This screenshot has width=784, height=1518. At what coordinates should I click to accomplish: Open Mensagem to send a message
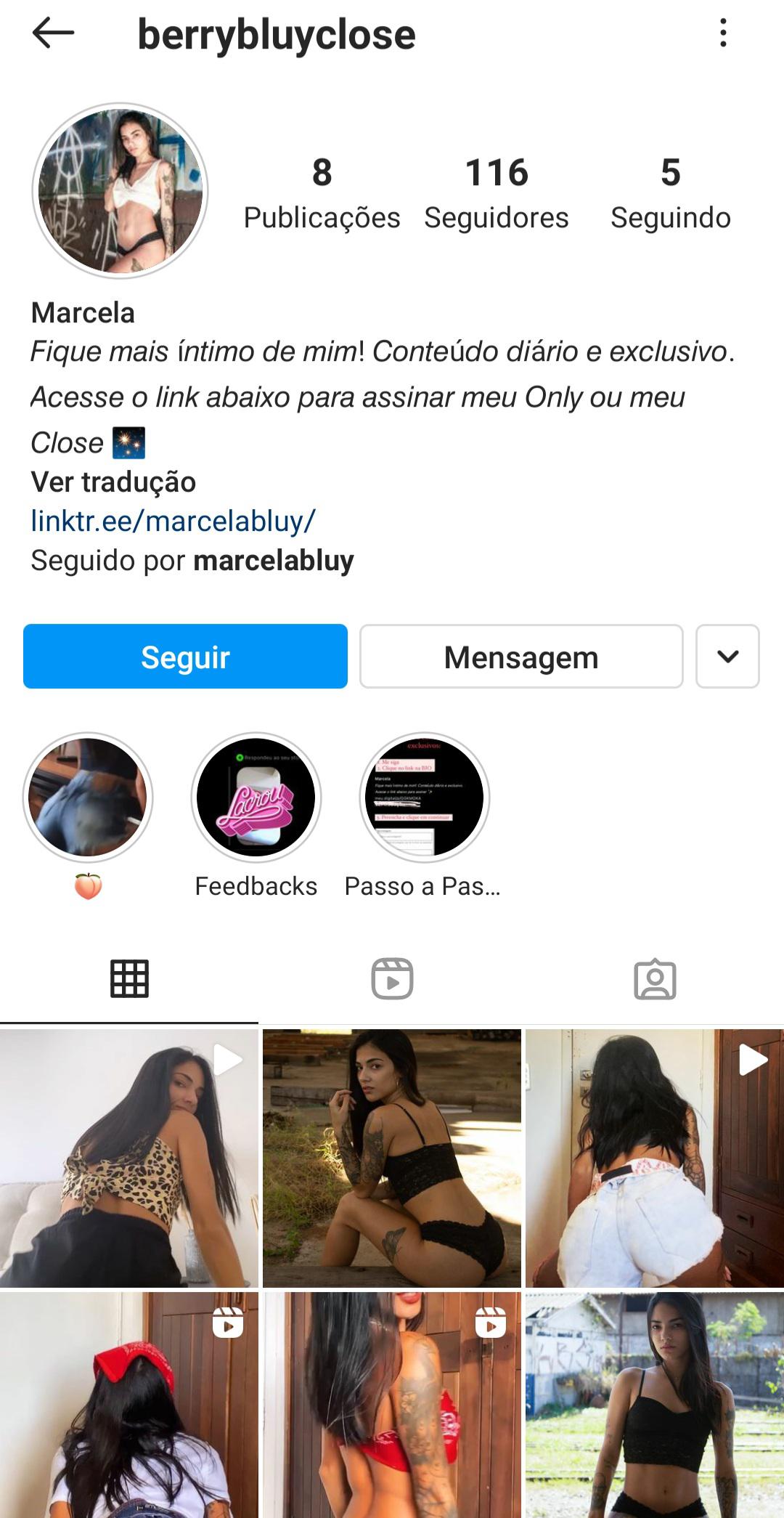point(521,657)
